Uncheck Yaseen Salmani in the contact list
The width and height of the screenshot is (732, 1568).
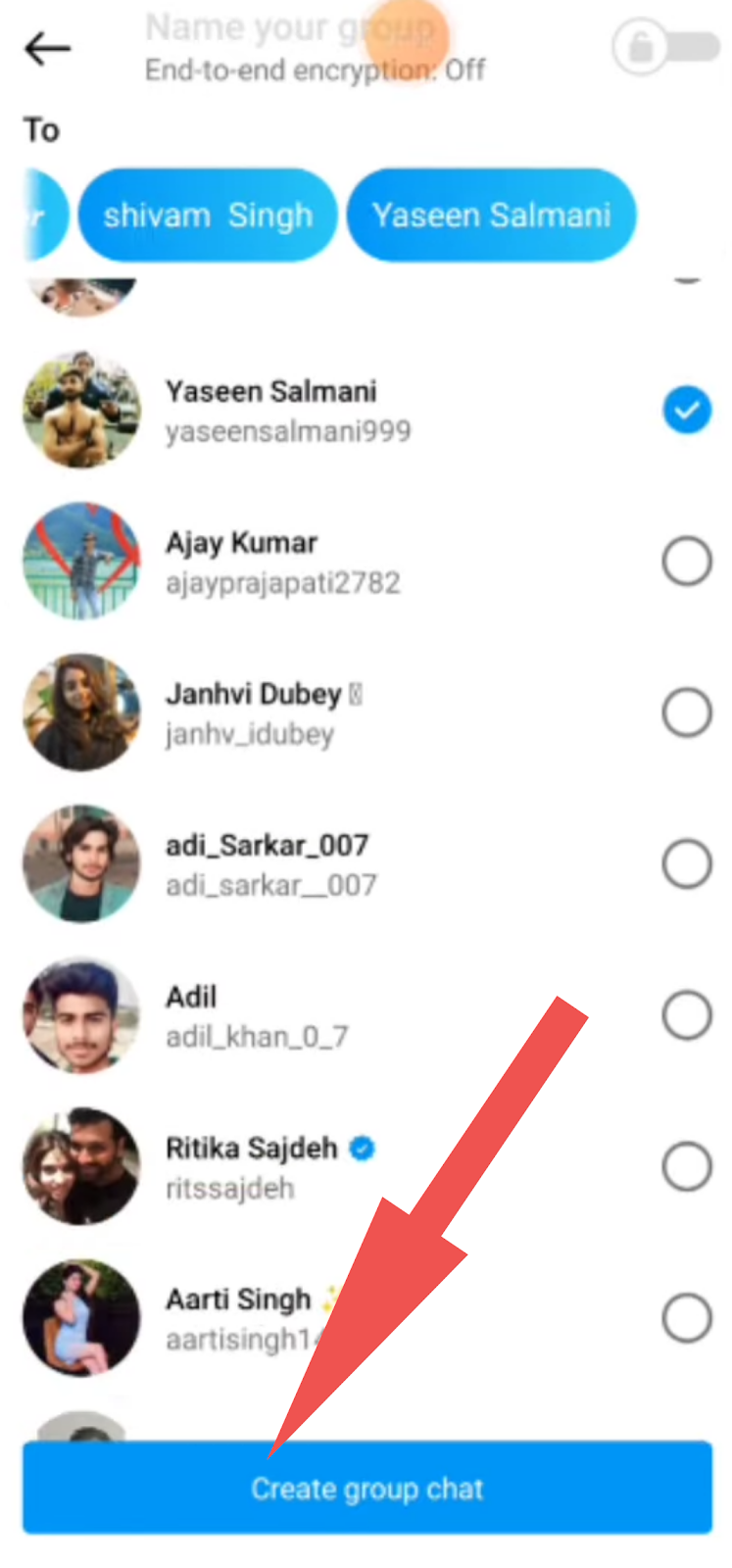click(687, 410)
